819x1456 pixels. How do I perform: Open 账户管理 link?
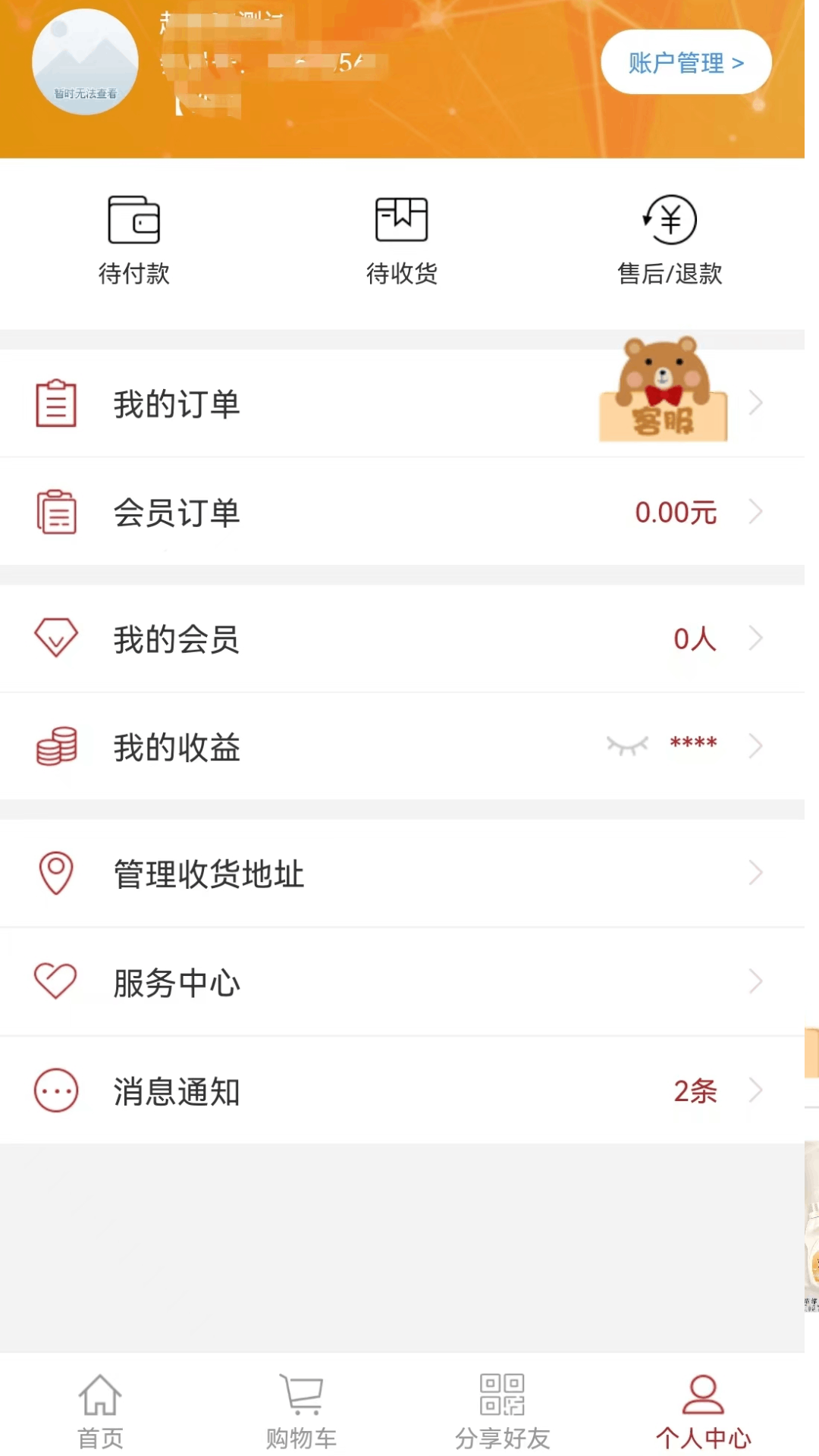(685, 62)
